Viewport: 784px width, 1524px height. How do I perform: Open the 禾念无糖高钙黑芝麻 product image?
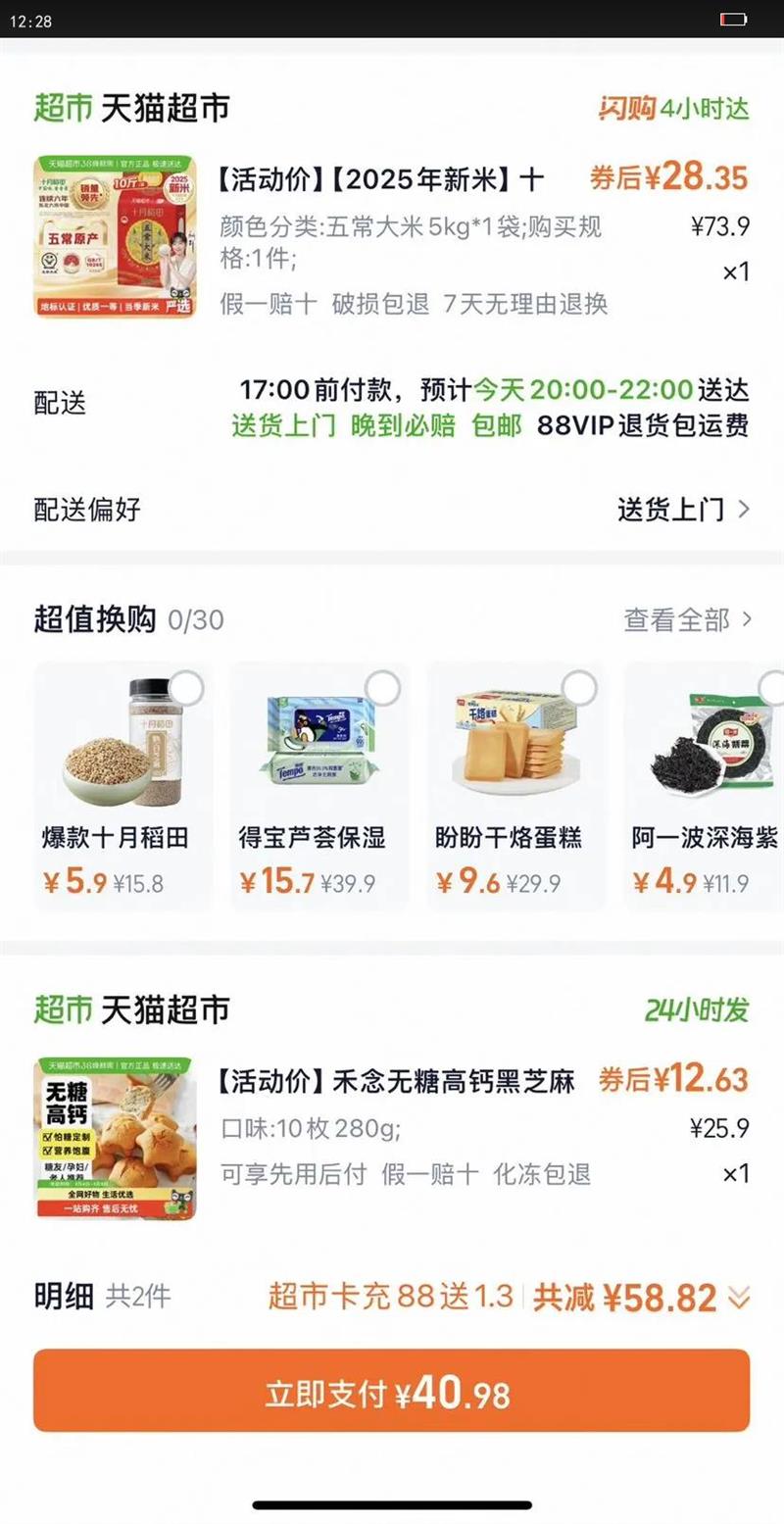coord(115,1139)
